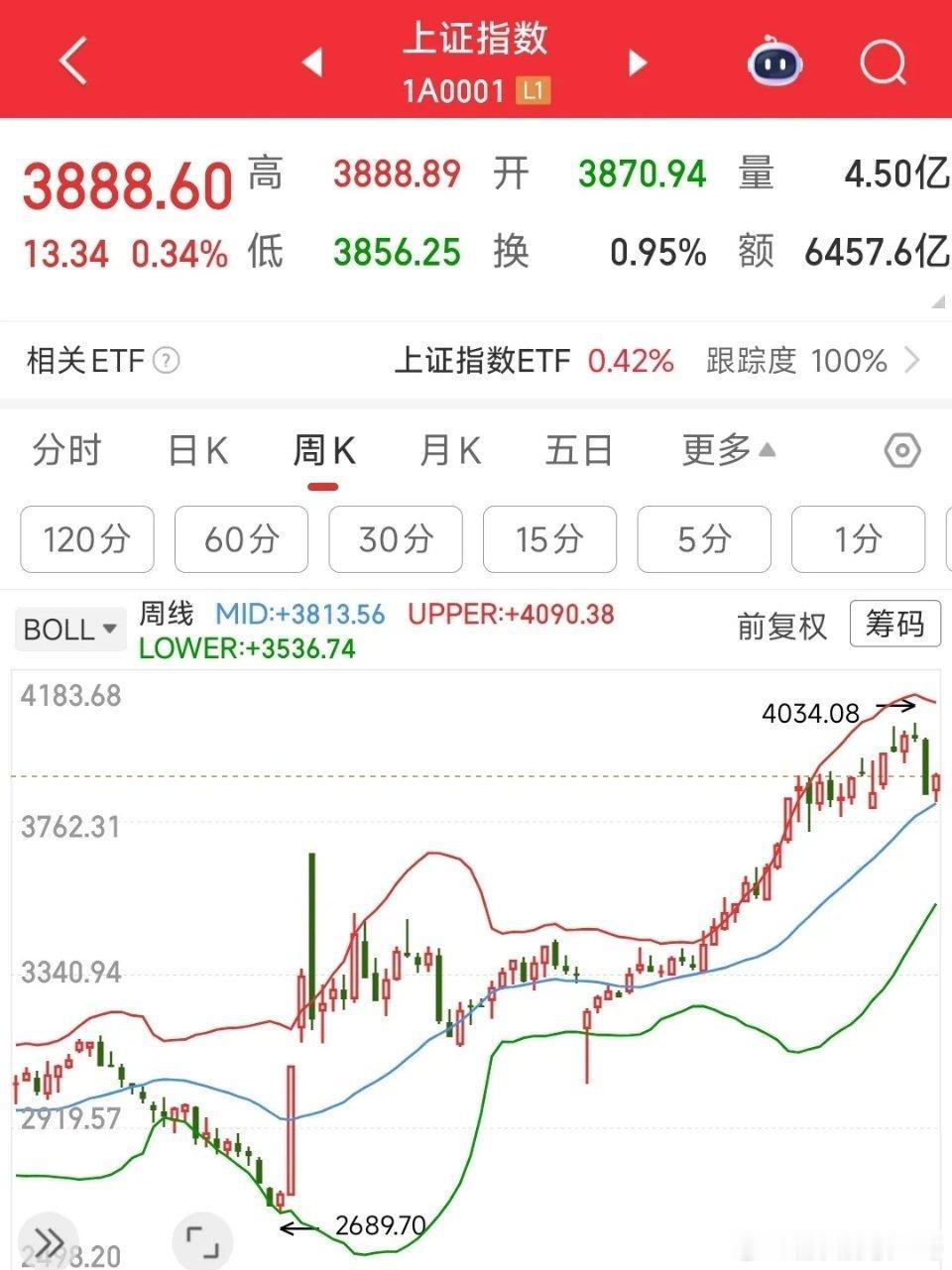This screenshot has width=952, height=1270.
Task: Enable the 筹码 chip distribution view
Action: (x=893, y=625)
